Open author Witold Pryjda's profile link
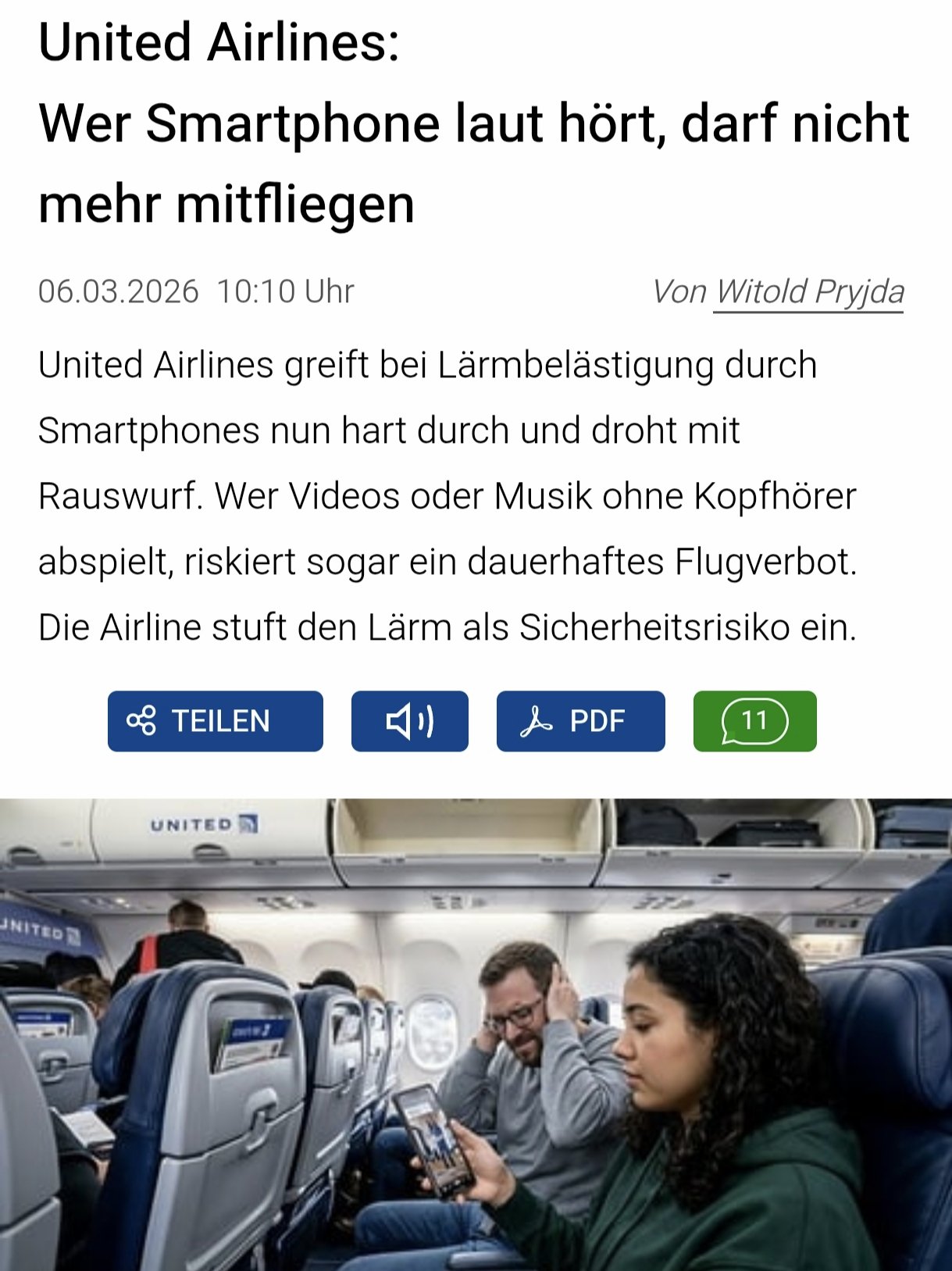The image size is (952, 1271). point(808,292)
